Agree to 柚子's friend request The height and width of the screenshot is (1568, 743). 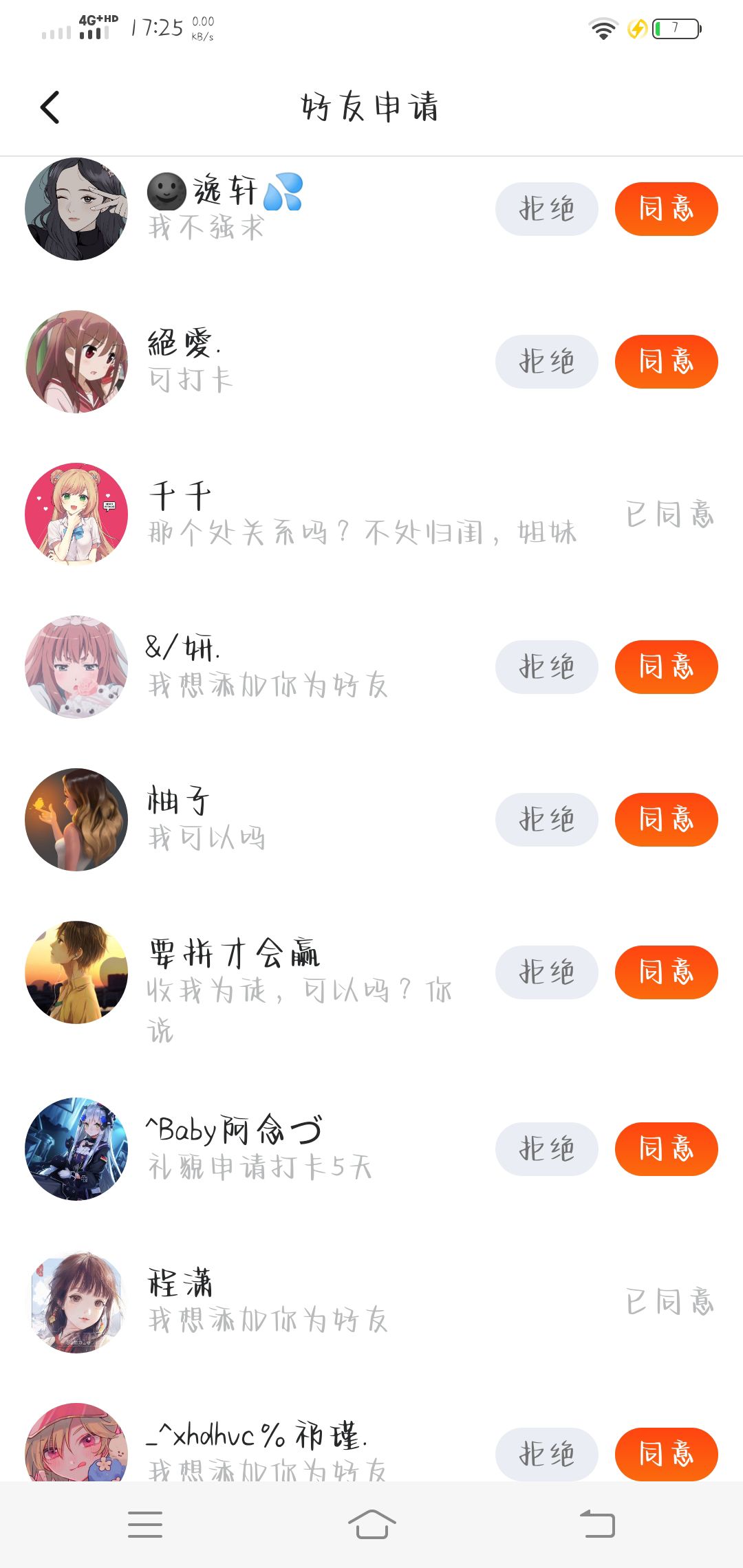coord(666,820)
